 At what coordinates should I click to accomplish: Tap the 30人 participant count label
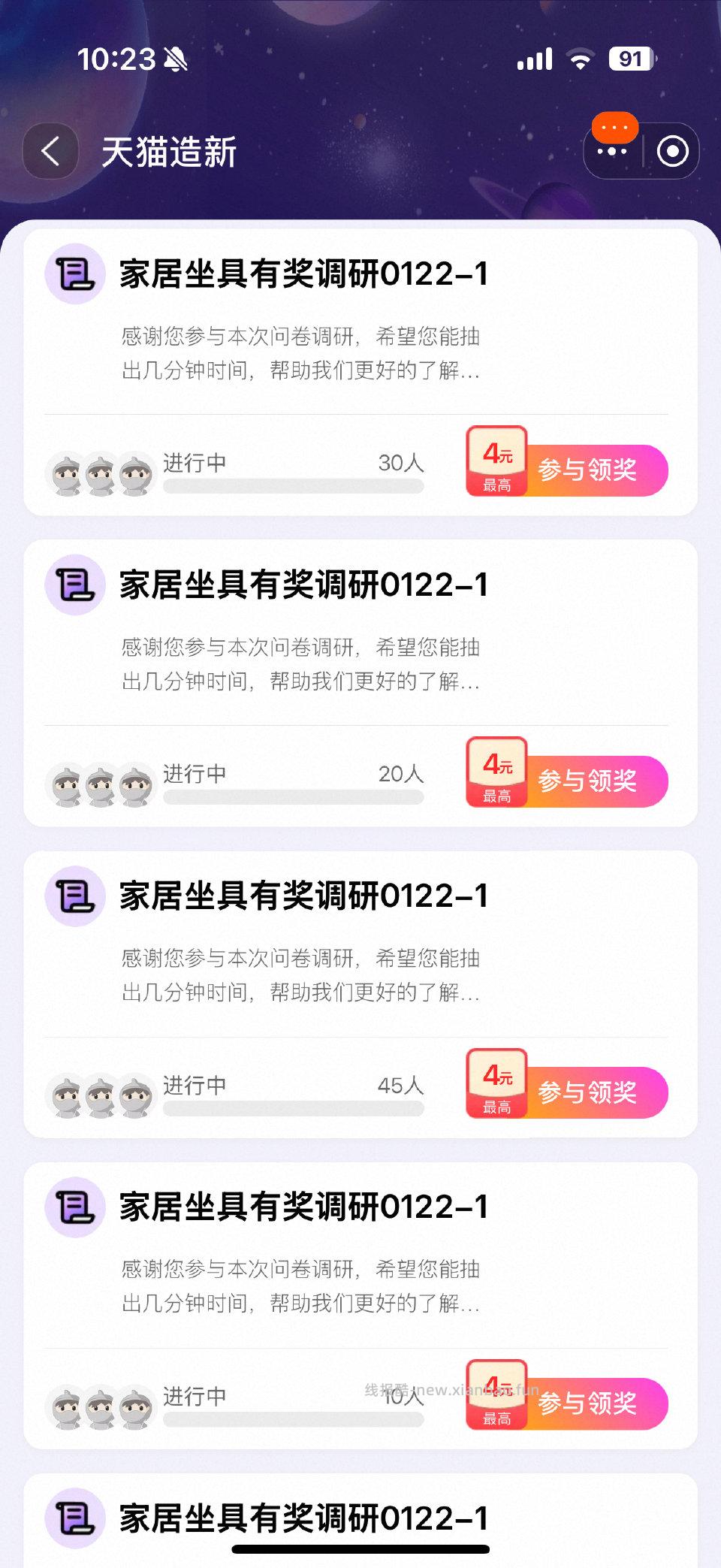[x=400, y=464]
